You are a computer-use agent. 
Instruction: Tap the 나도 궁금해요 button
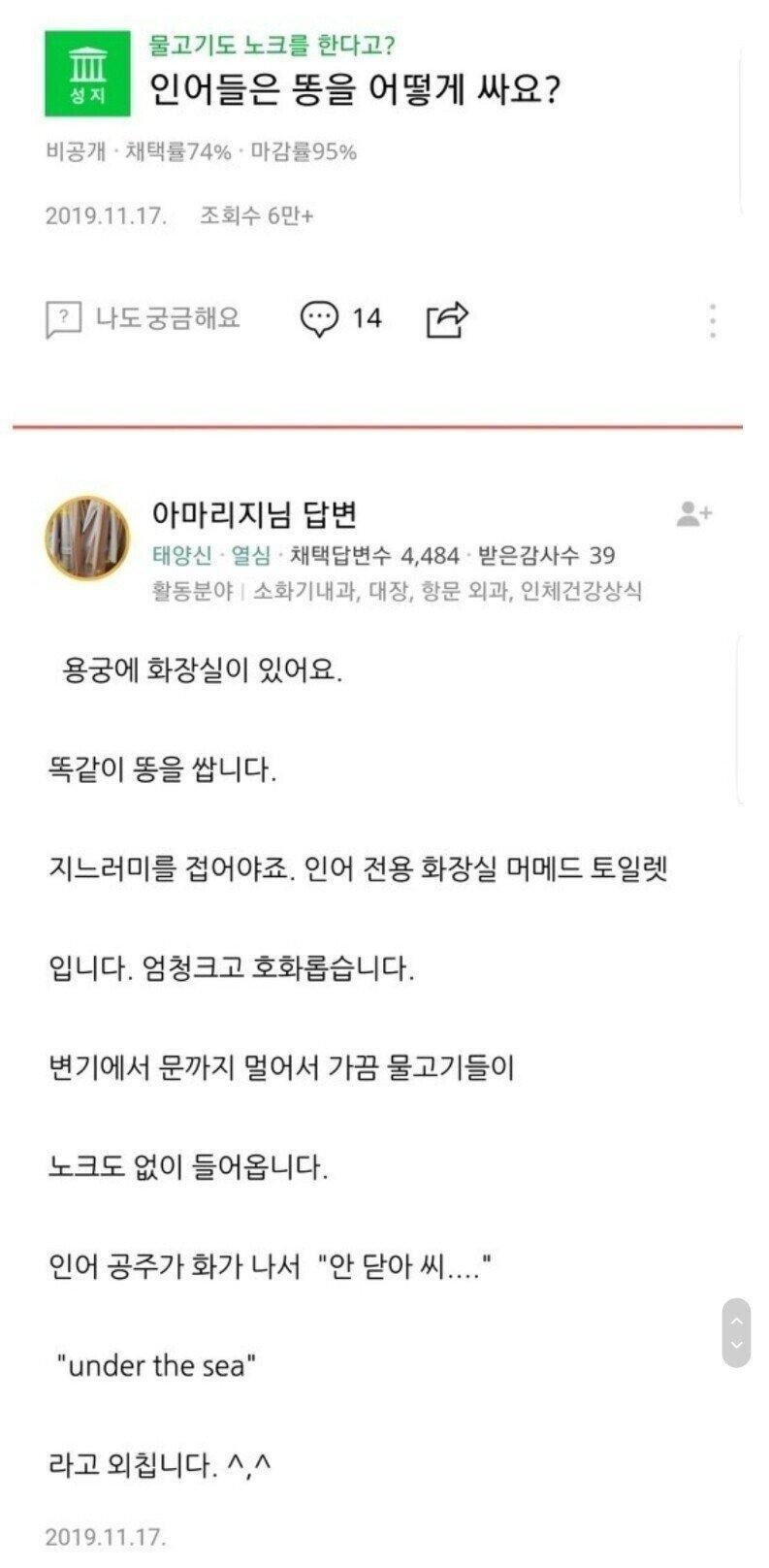[x=143, y=318]
